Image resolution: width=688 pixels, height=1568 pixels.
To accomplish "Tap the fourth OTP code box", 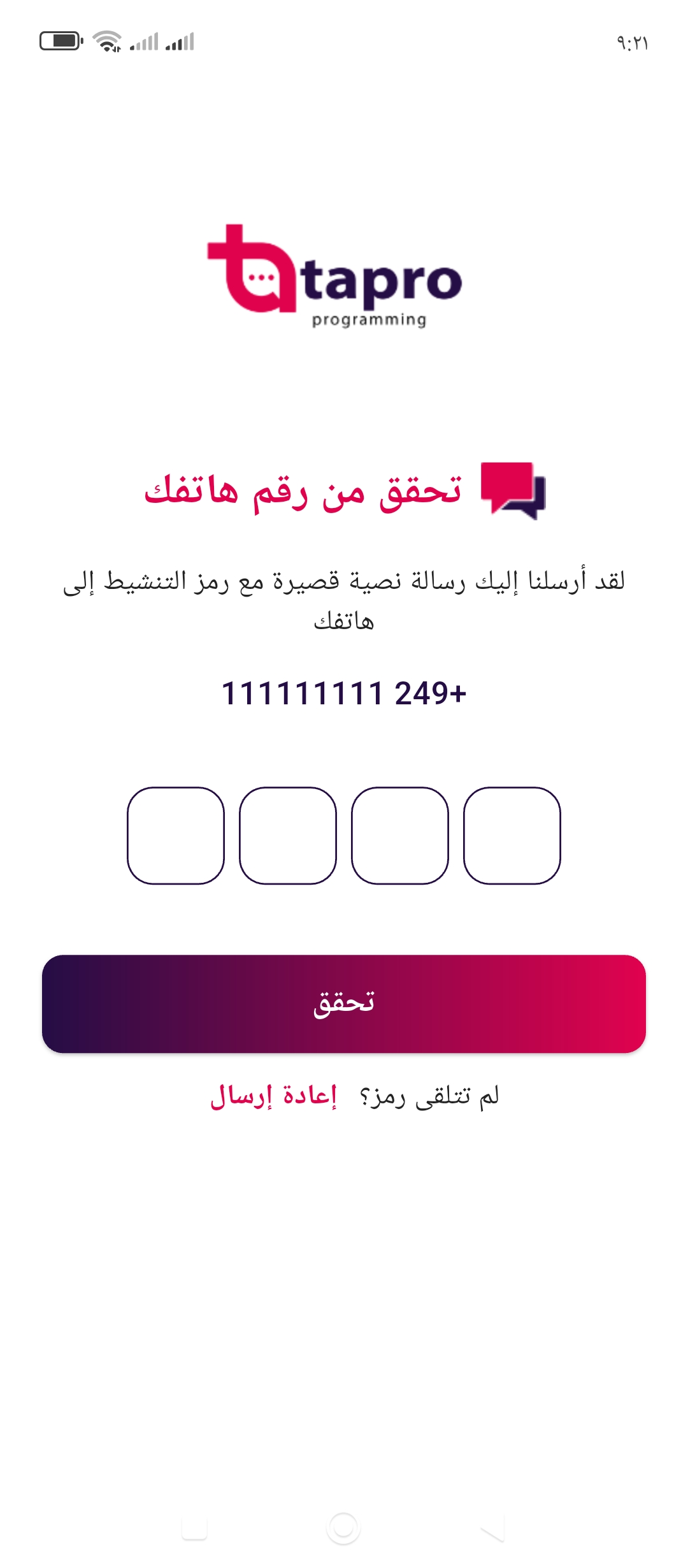I will tap(176, 835).
